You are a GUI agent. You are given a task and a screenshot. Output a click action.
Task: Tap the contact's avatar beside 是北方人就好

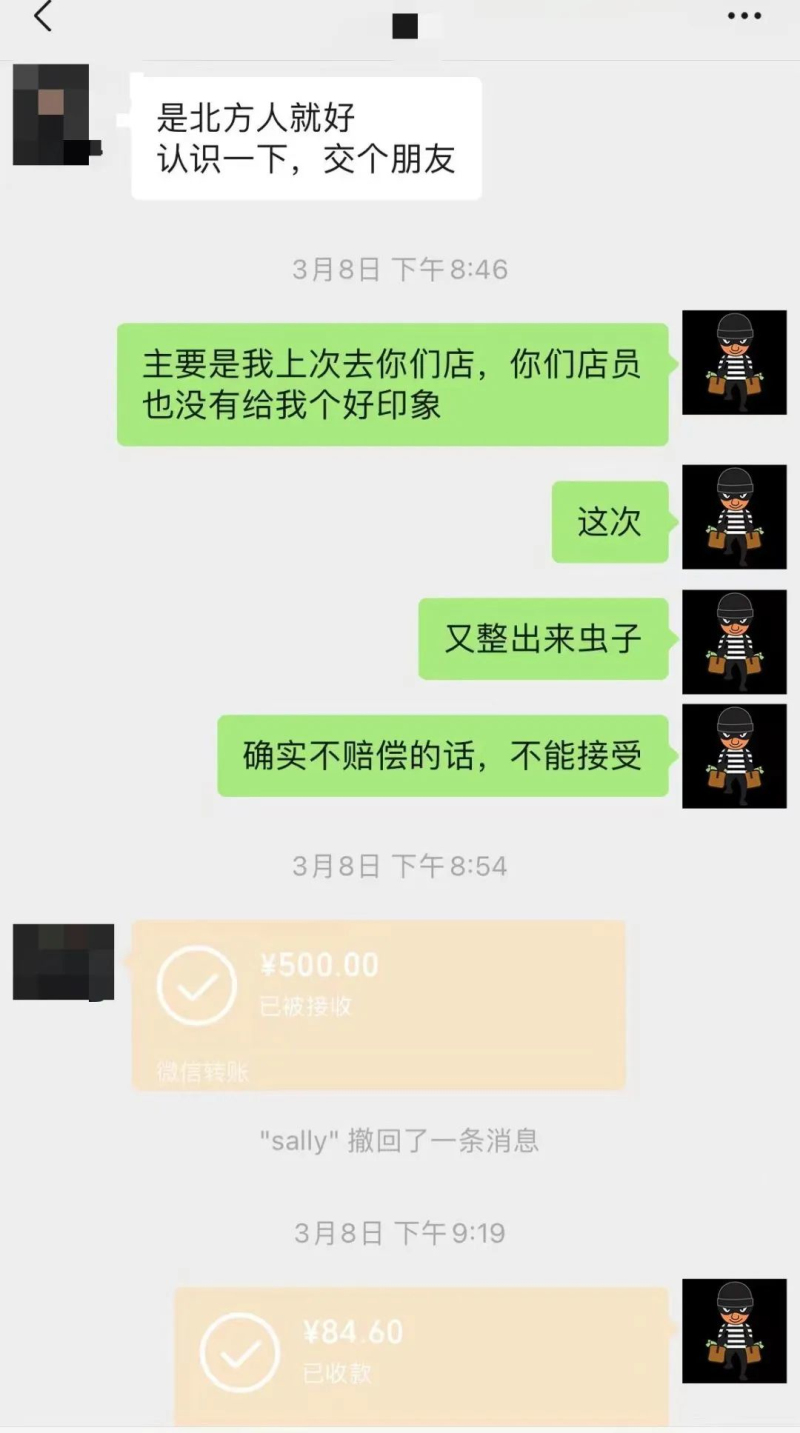click(52, 115)
